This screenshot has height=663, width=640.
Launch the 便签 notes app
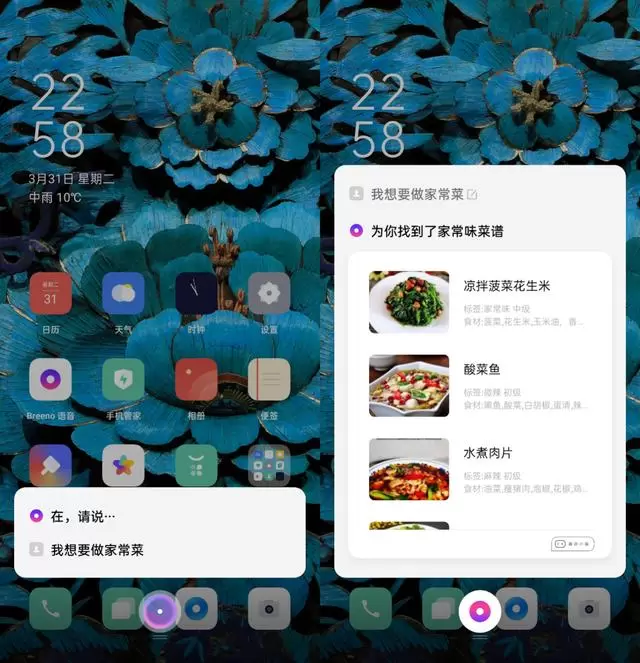(x=269, y=379)
